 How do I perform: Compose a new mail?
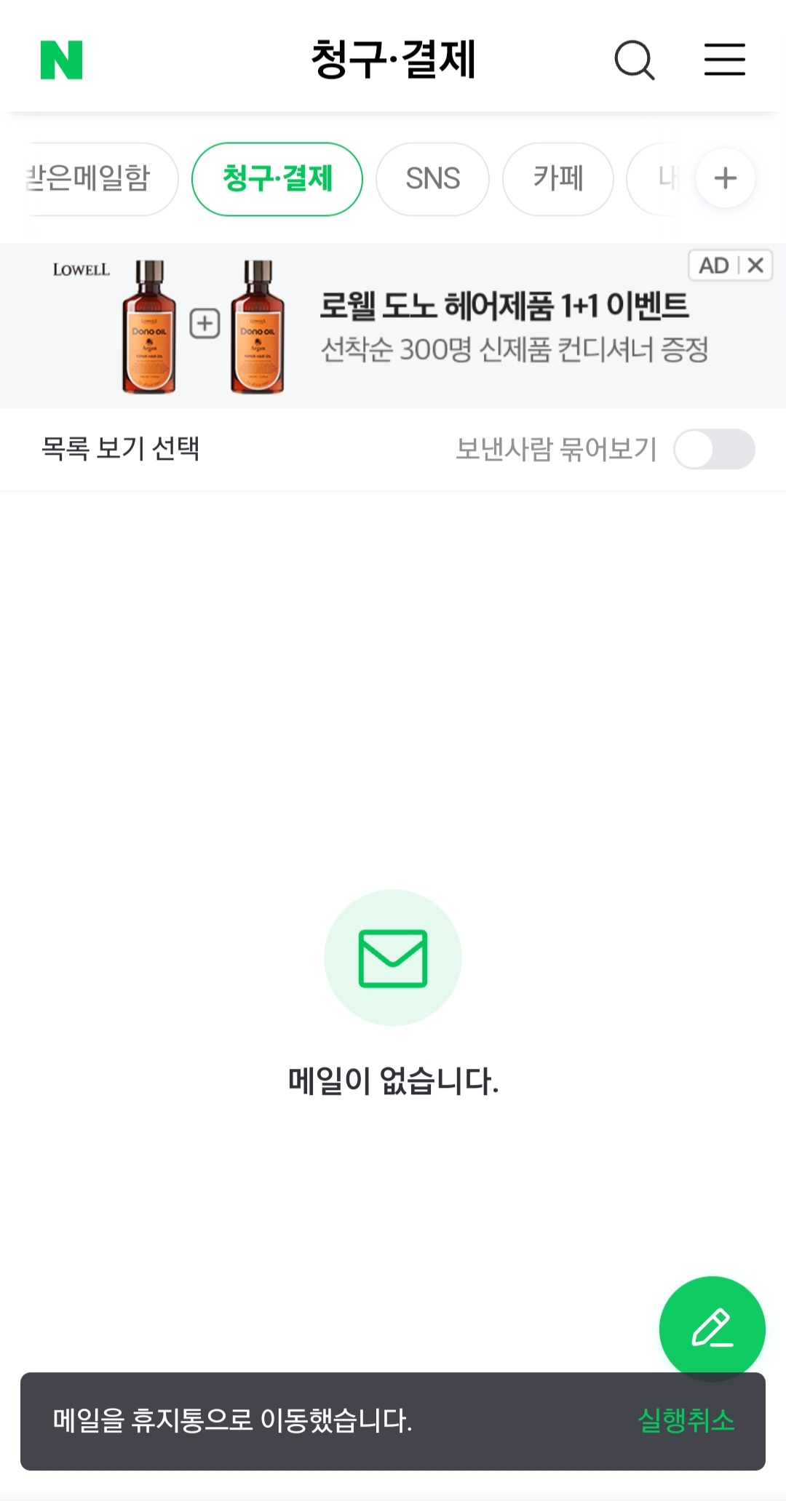(x=711, y=1328)
